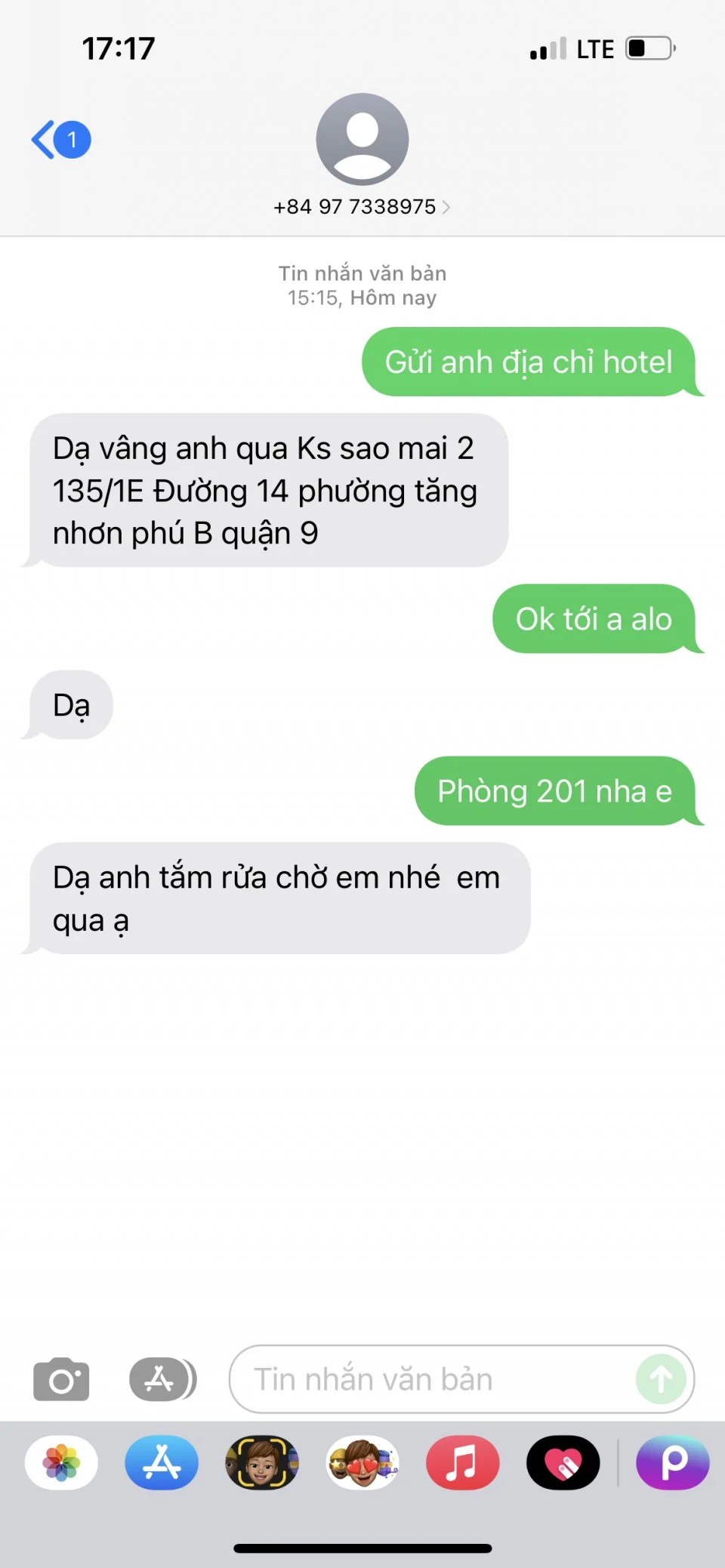This screenshot has height=1568, width=725.
Task: Open the camera to attach a photo
Action: (61, 1379)
